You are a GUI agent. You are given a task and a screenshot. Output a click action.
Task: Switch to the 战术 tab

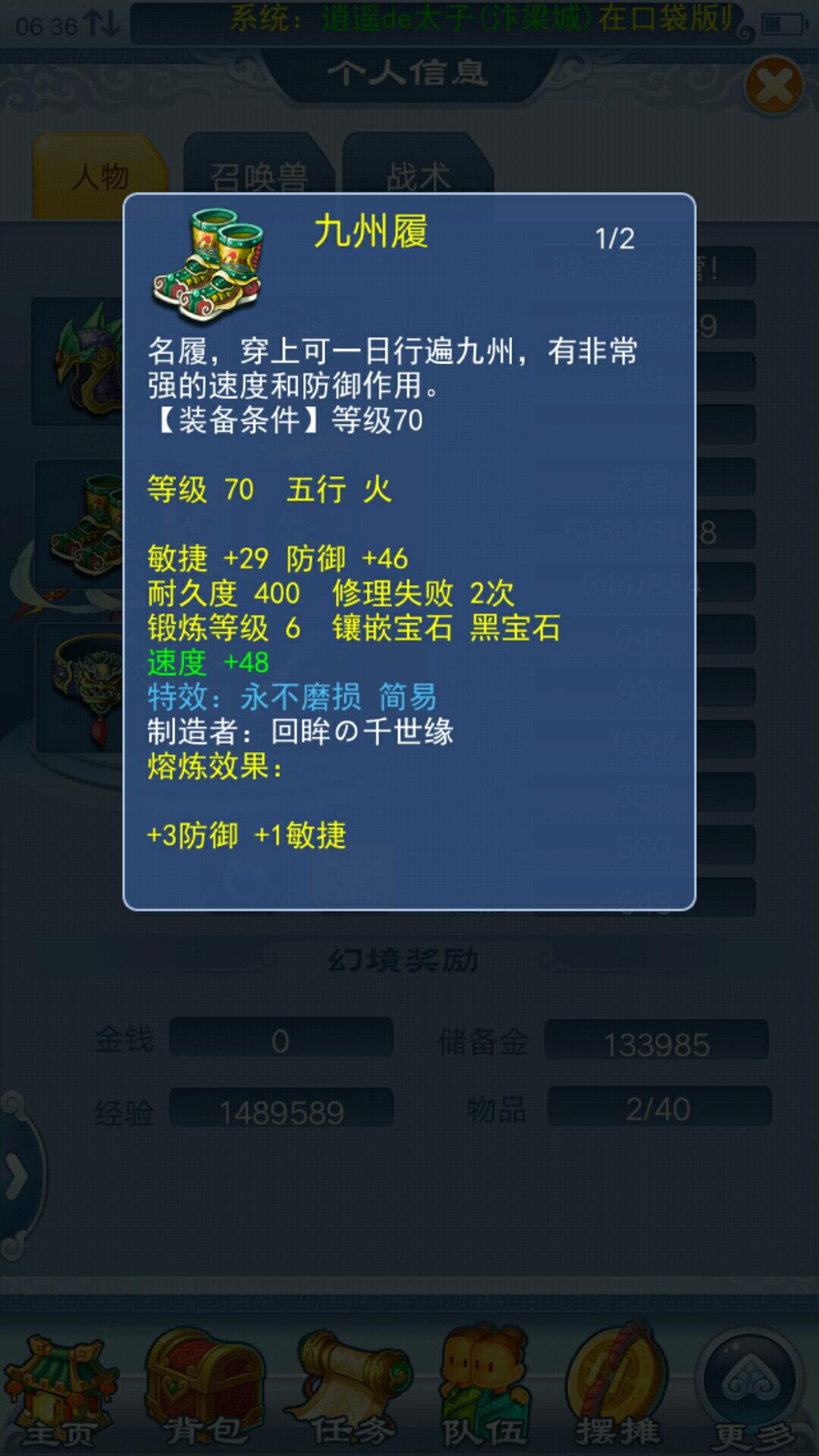tap(417, 176)
